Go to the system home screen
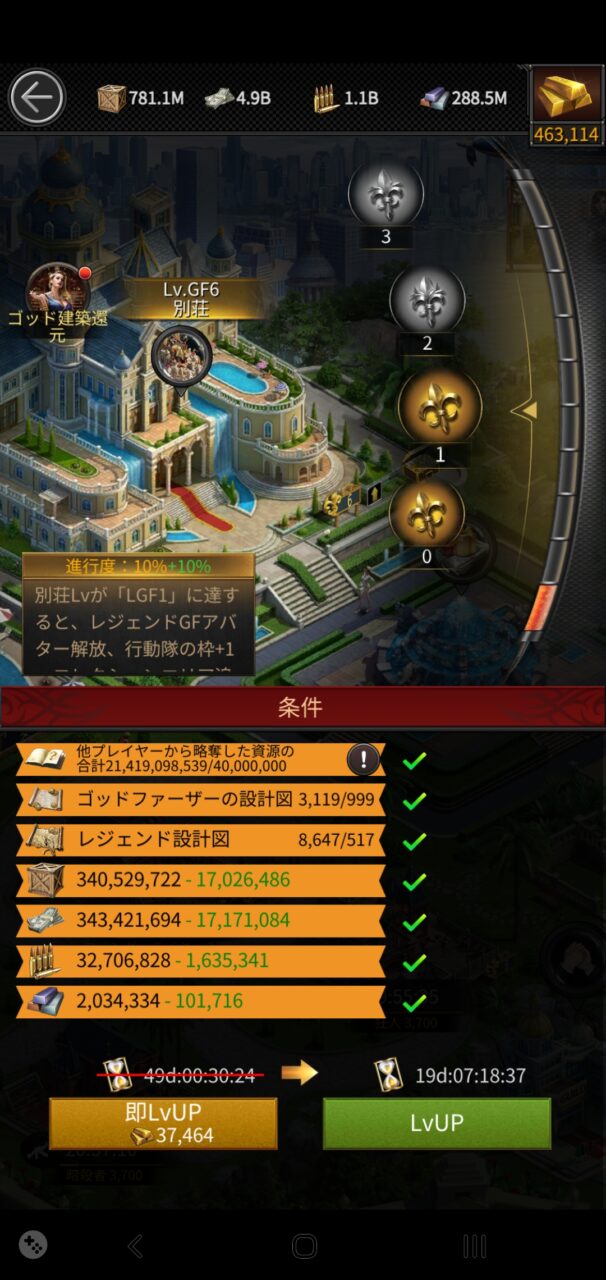The width and height of the screenshot is (606, 1280). [304, 1246]
